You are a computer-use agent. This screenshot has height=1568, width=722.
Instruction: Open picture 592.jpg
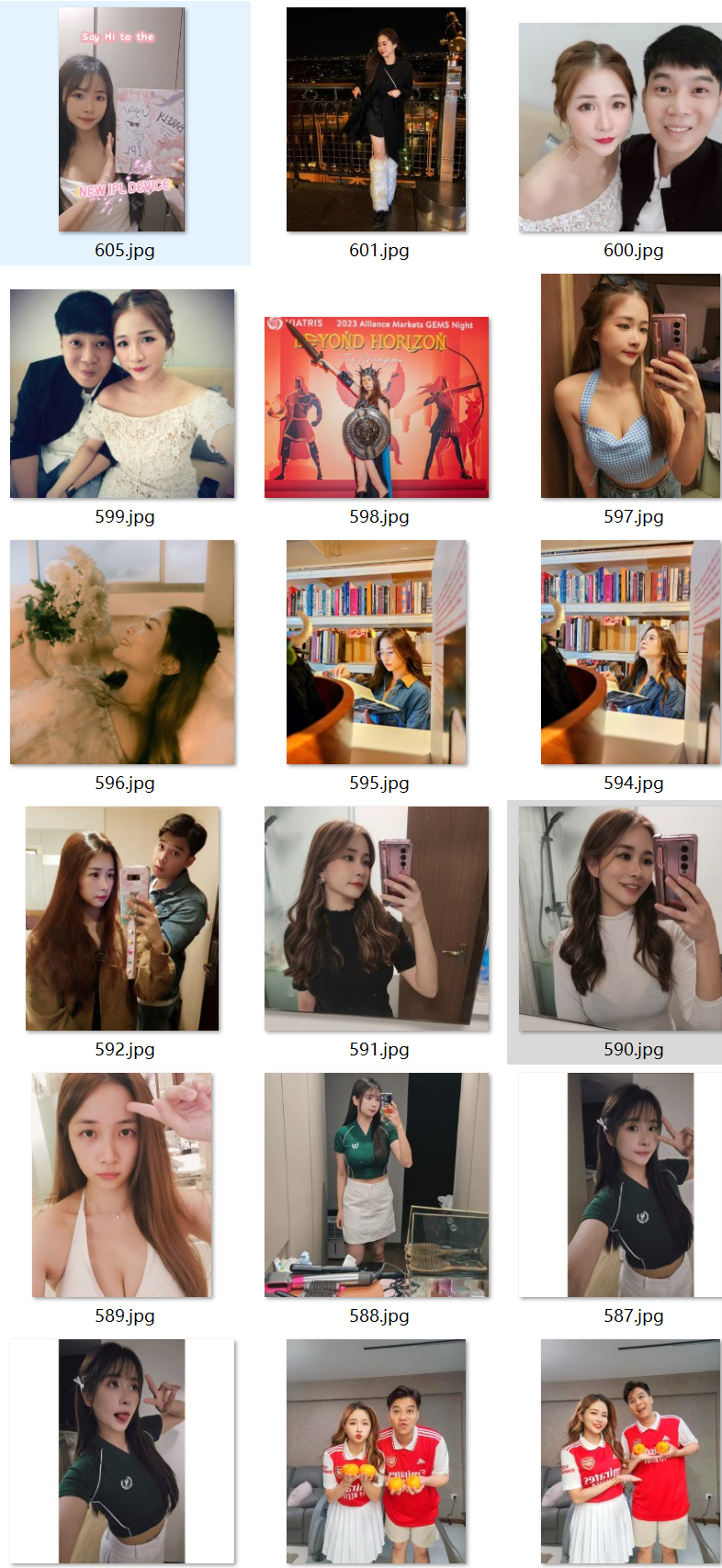point(122,919)
